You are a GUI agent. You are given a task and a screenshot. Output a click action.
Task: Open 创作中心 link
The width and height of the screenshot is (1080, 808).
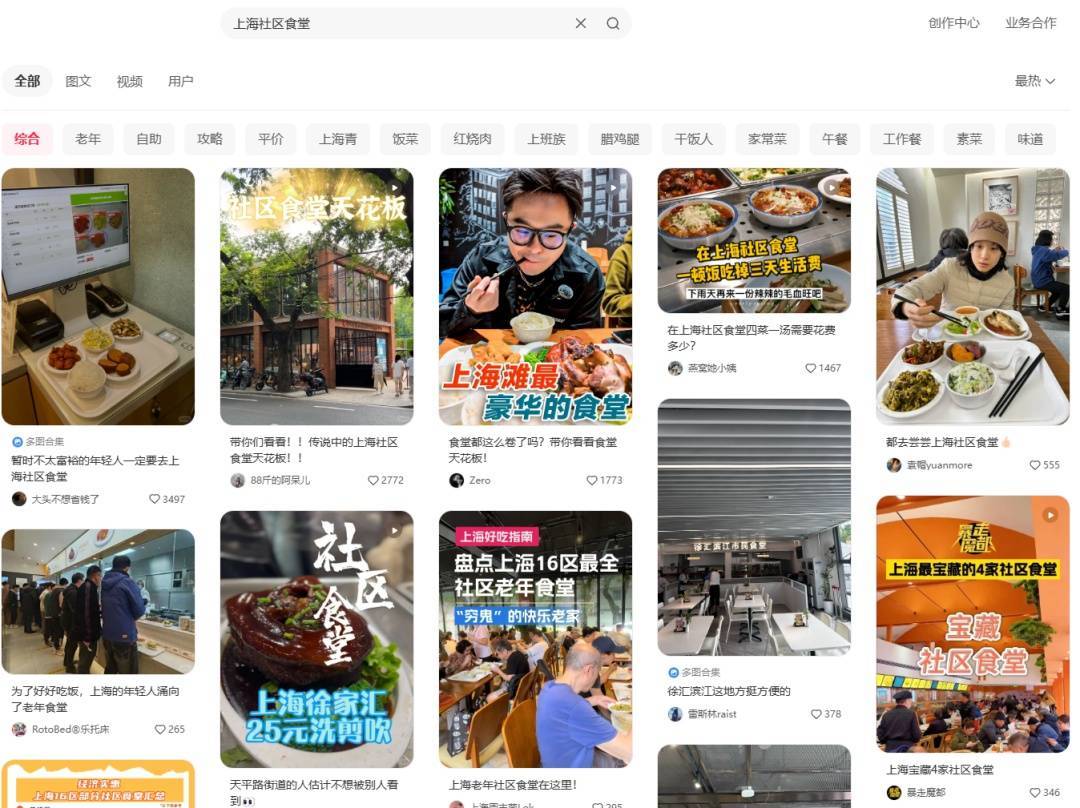(x=953, y=23)
